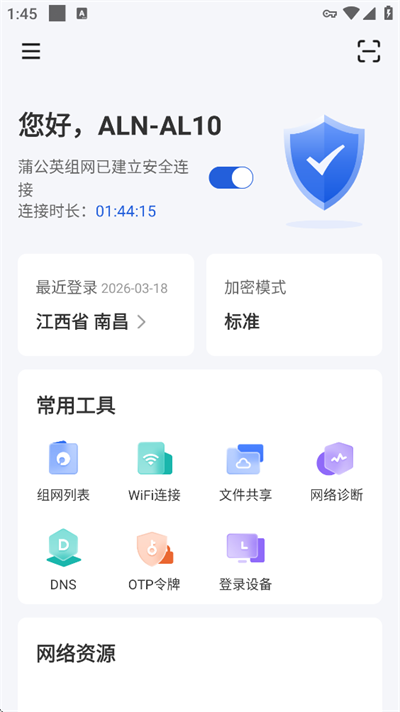400x712 pixels.
Task: Open WiFi连接 tool
Action: (154, 471)
